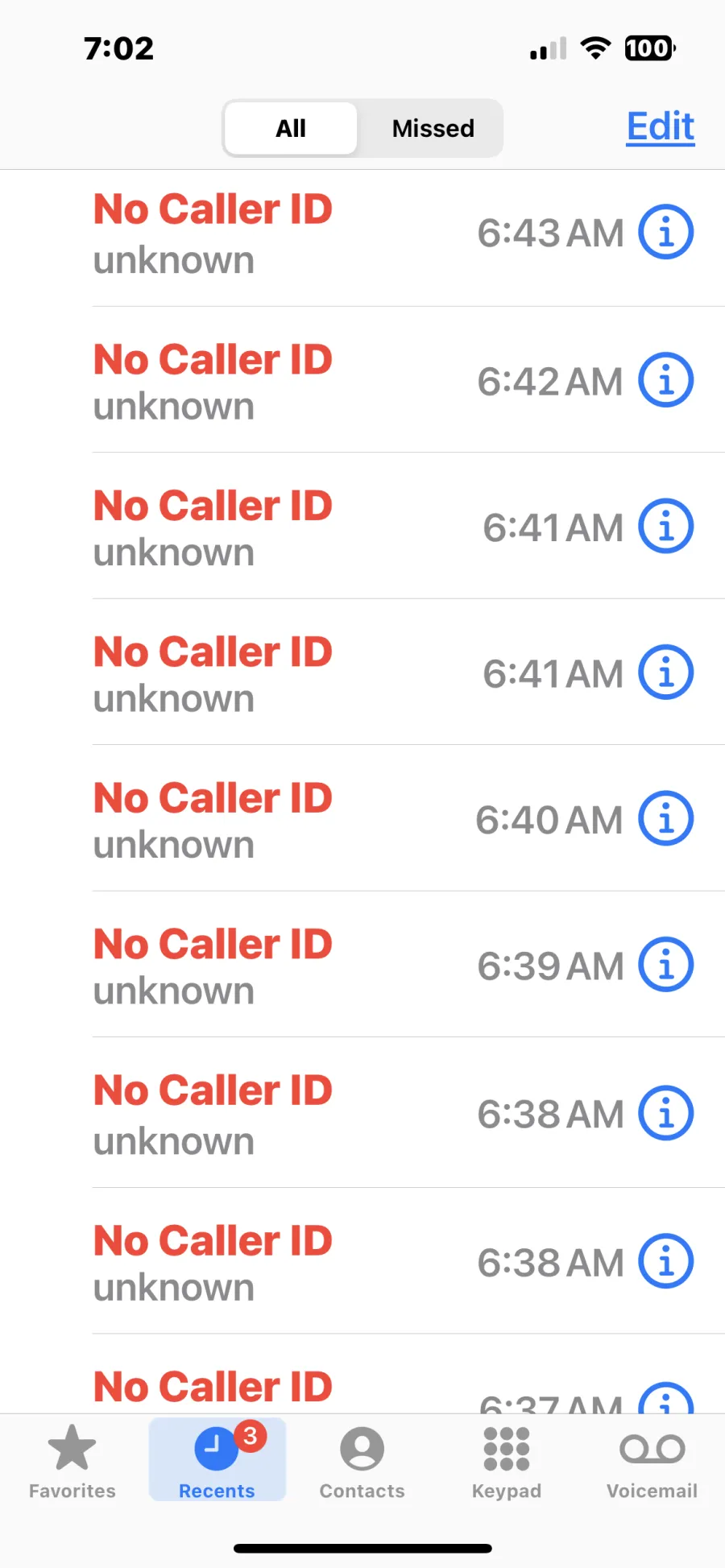Tap the 6:40 AM No Caller ID row
This screenshot has width=725, height=1568.
pyautogui.click(x=362, y=818)
